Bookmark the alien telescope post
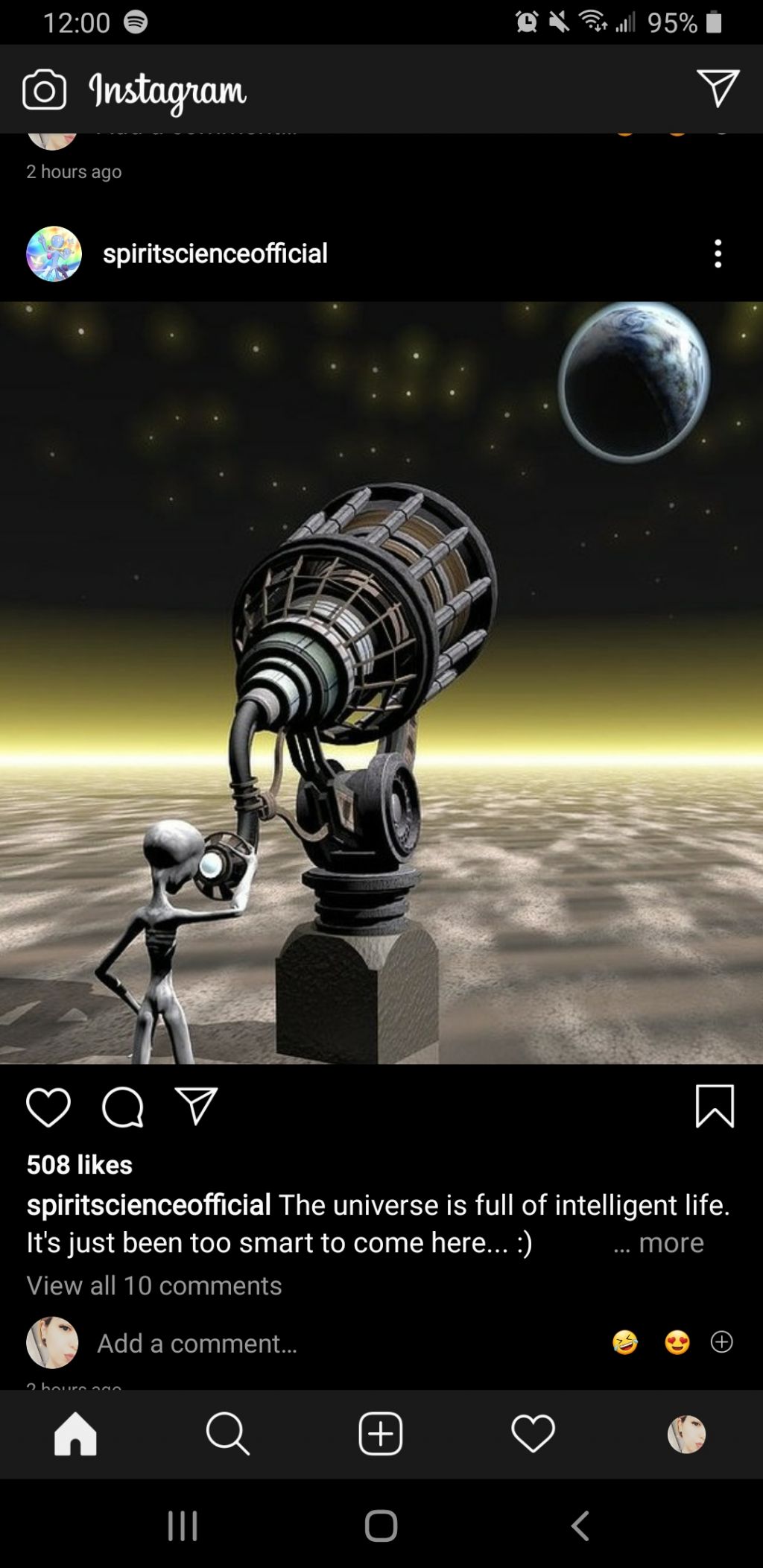This screenshot has height=1568, width=763. 715,1106
